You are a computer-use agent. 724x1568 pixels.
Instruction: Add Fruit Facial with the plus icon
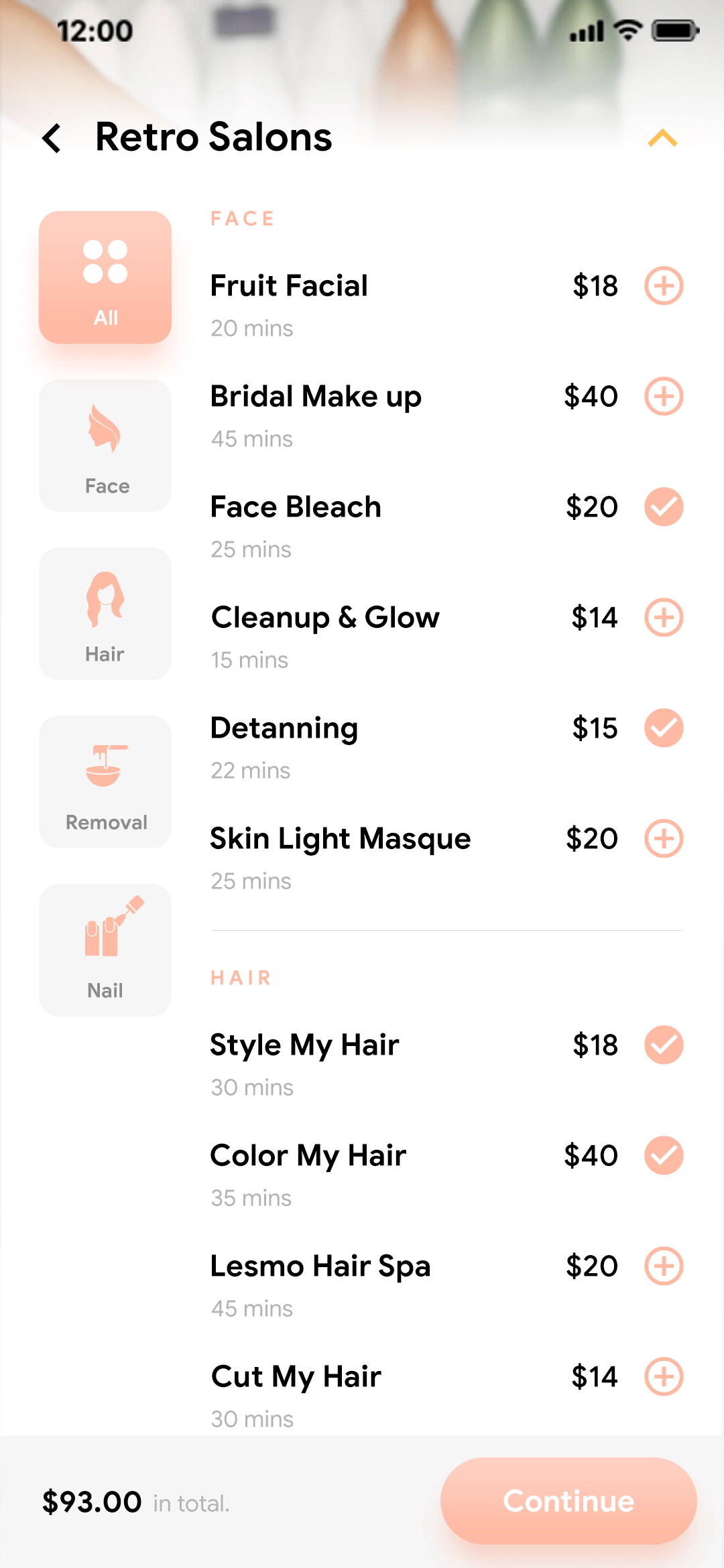(663, 285)
